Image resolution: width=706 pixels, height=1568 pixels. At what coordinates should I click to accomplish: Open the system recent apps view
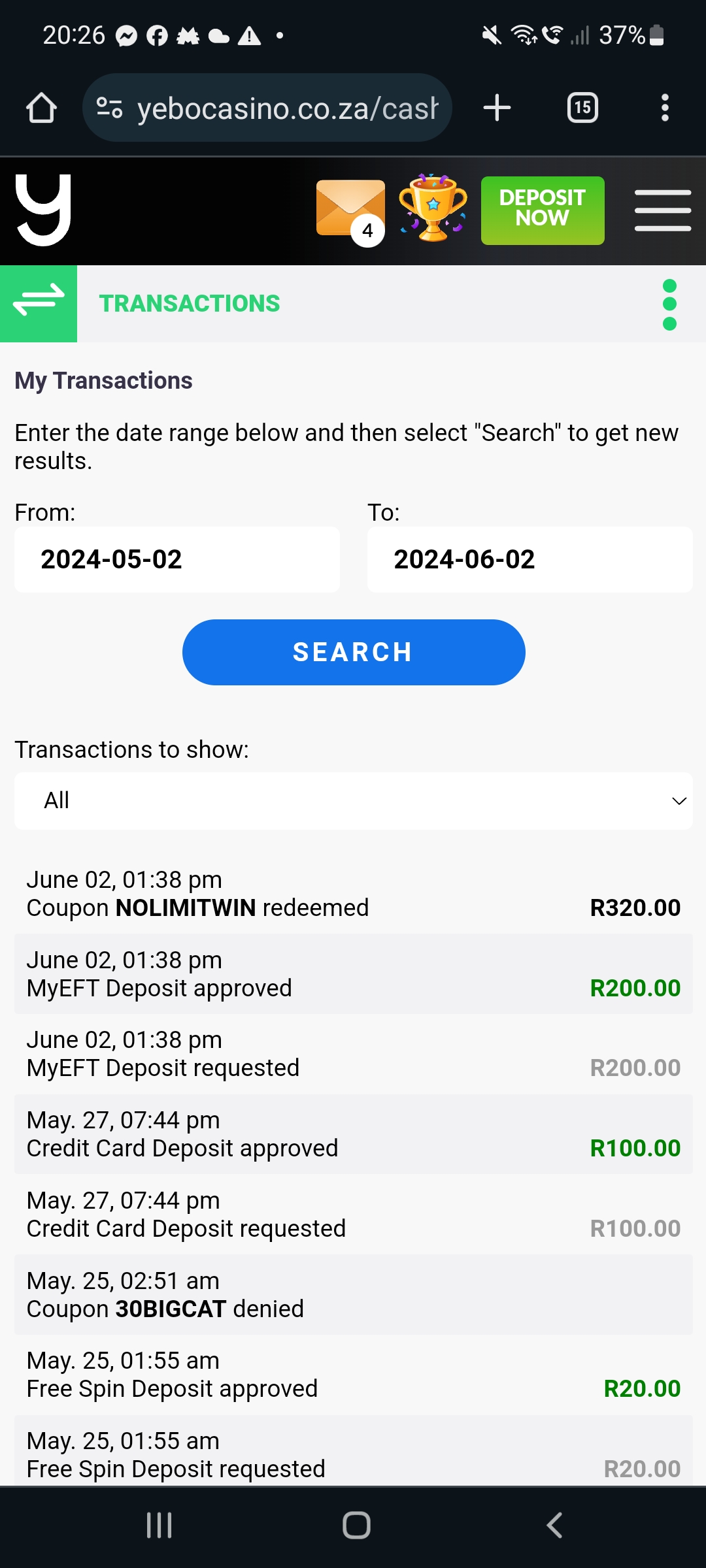159,1526
